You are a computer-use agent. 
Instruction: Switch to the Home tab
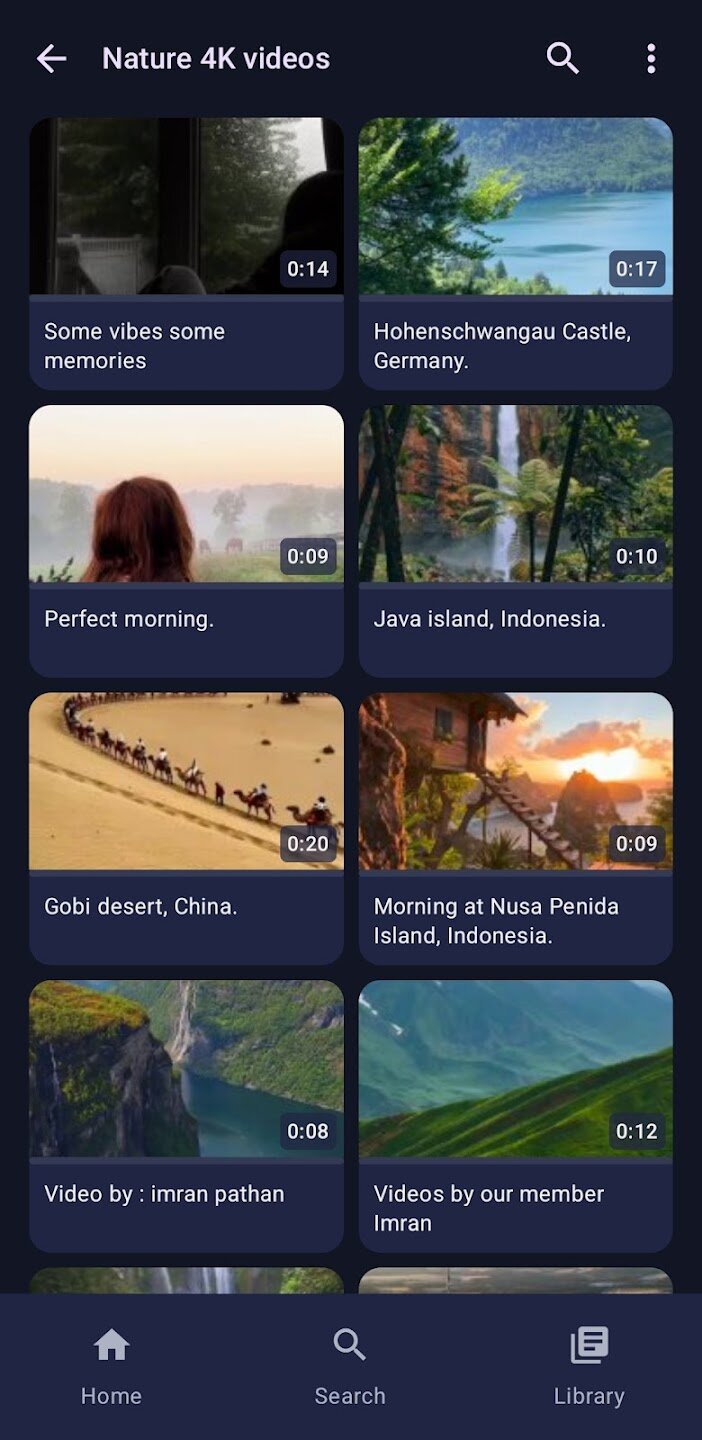click(111, 1365)
